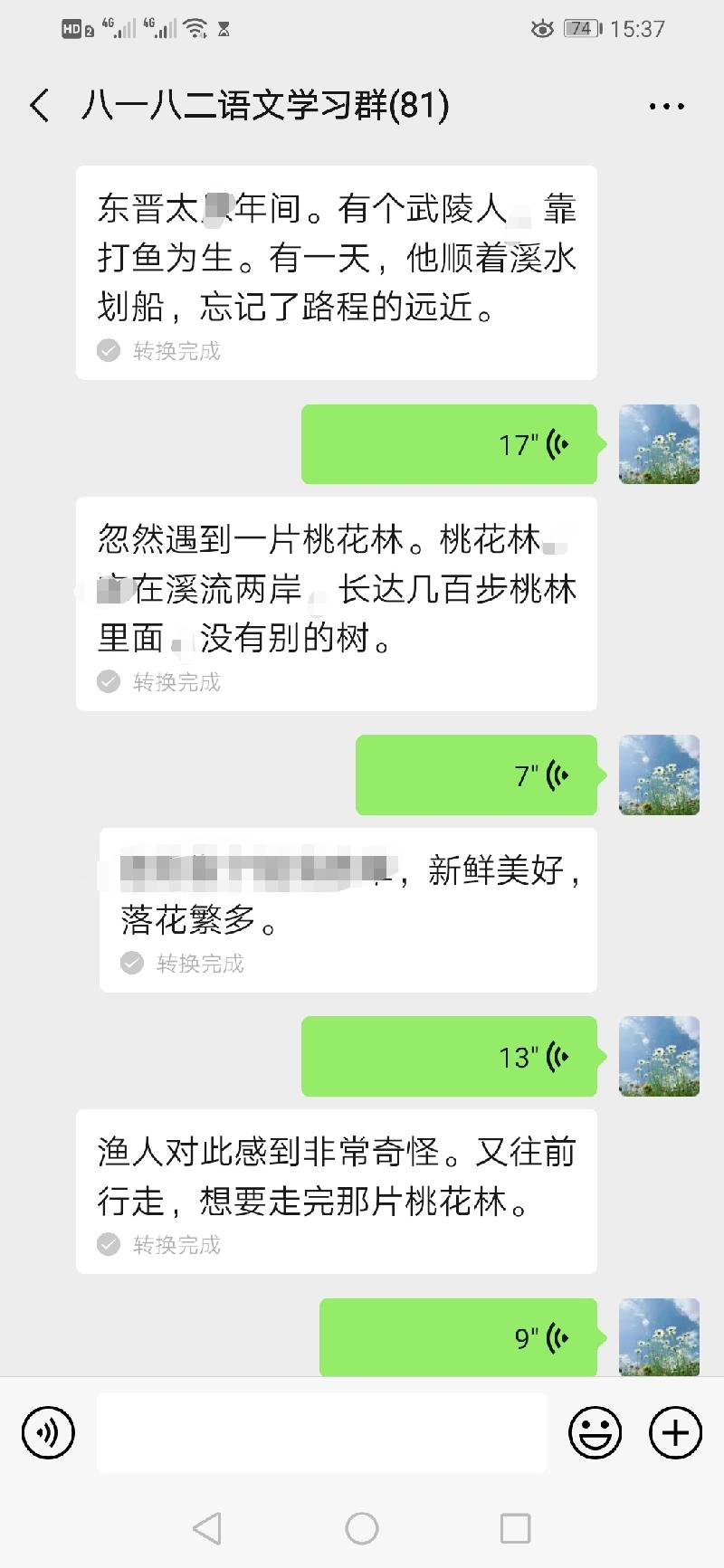Open the plus attachment menu
The image size is (724, 1568).
pos(675,1432)
